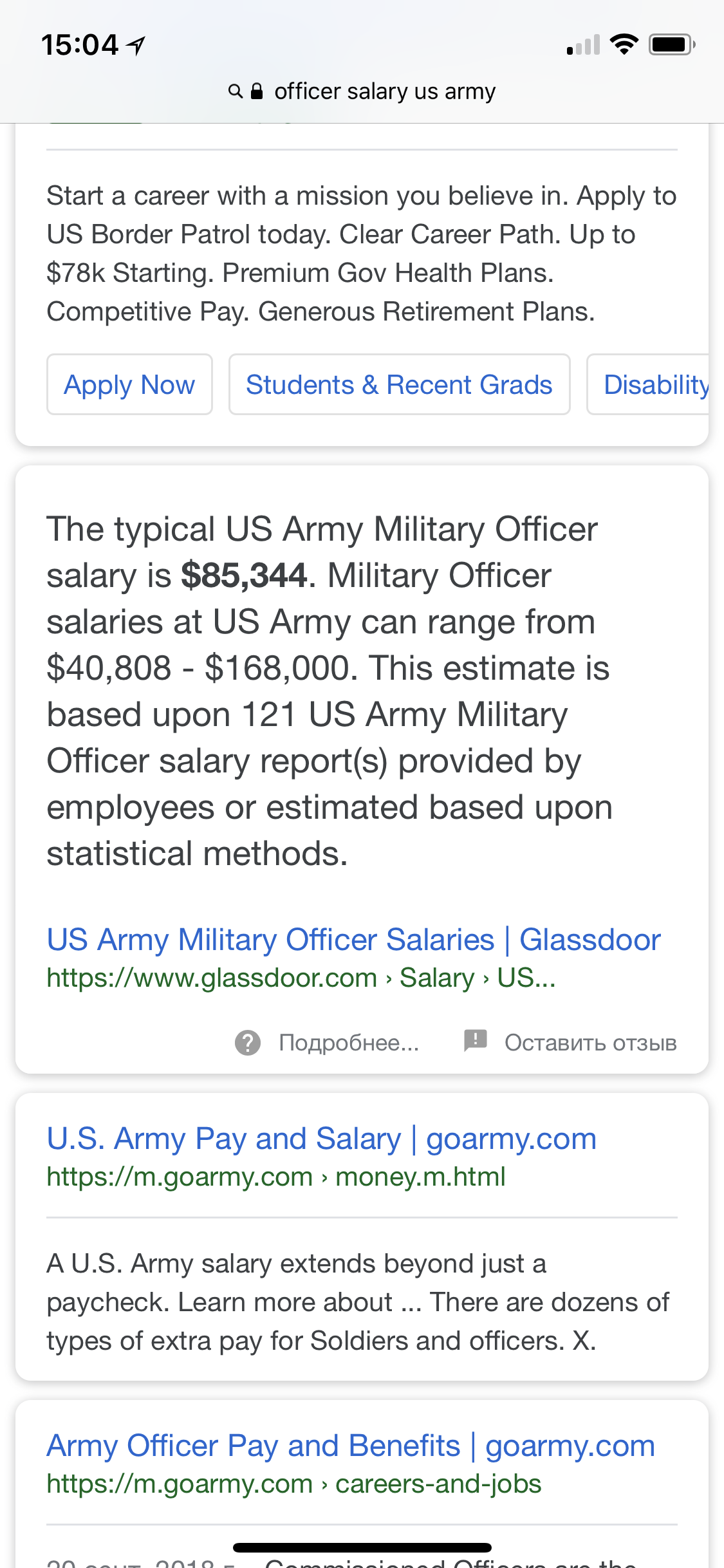Screen dimensions: 724x1568
Task: Tap the Apply Now chip
Action: point(129,385)
